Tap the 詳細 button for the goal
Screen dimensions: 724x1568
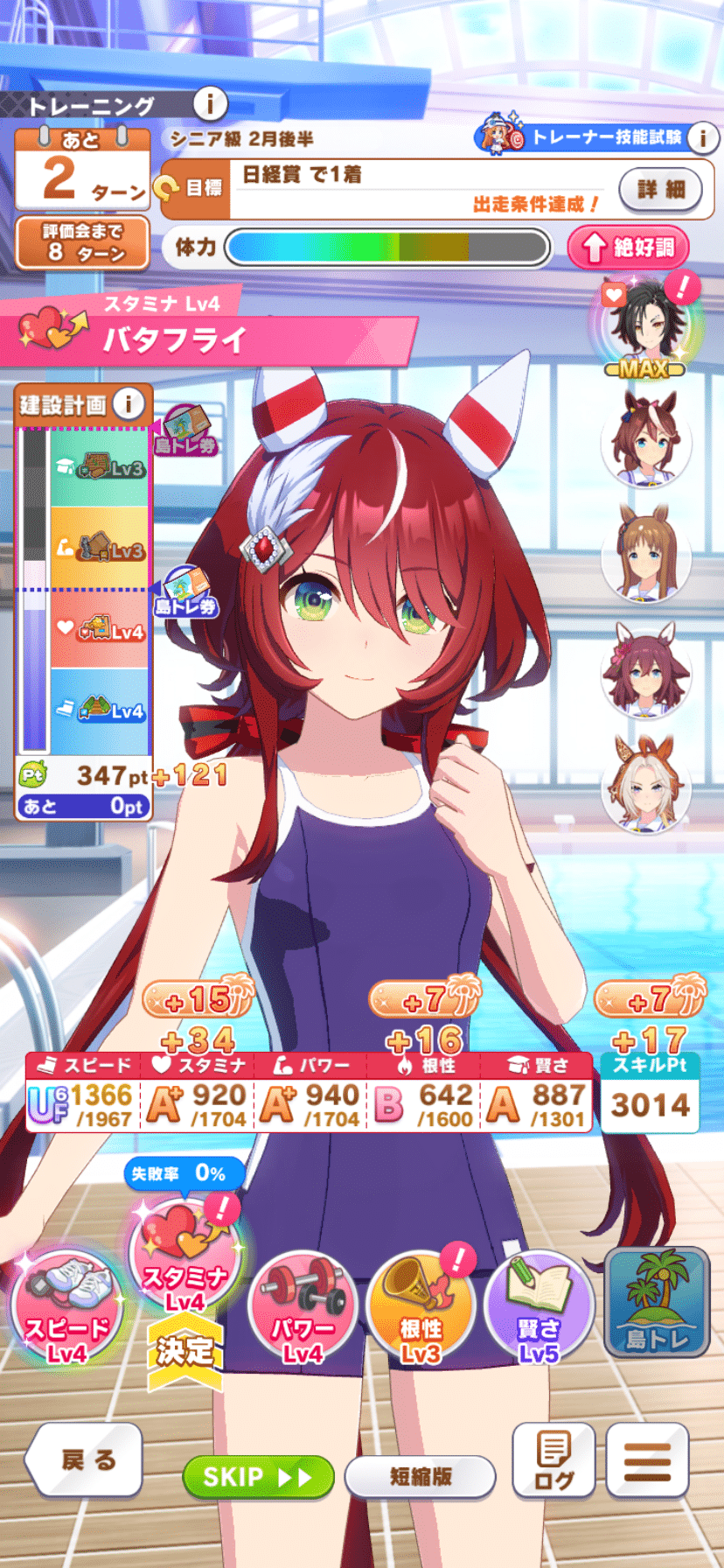pyautogui.click(x=660, y=189)
